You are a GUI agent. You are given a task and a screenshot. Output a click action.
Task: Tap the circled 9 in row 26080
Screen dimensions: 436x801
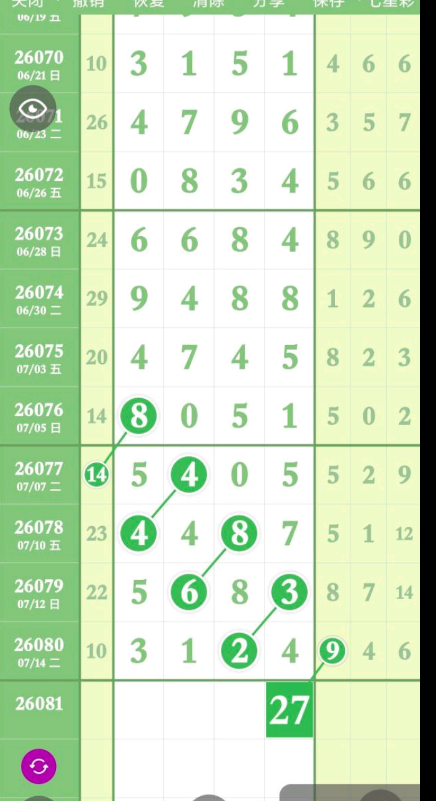pos(332,651)
